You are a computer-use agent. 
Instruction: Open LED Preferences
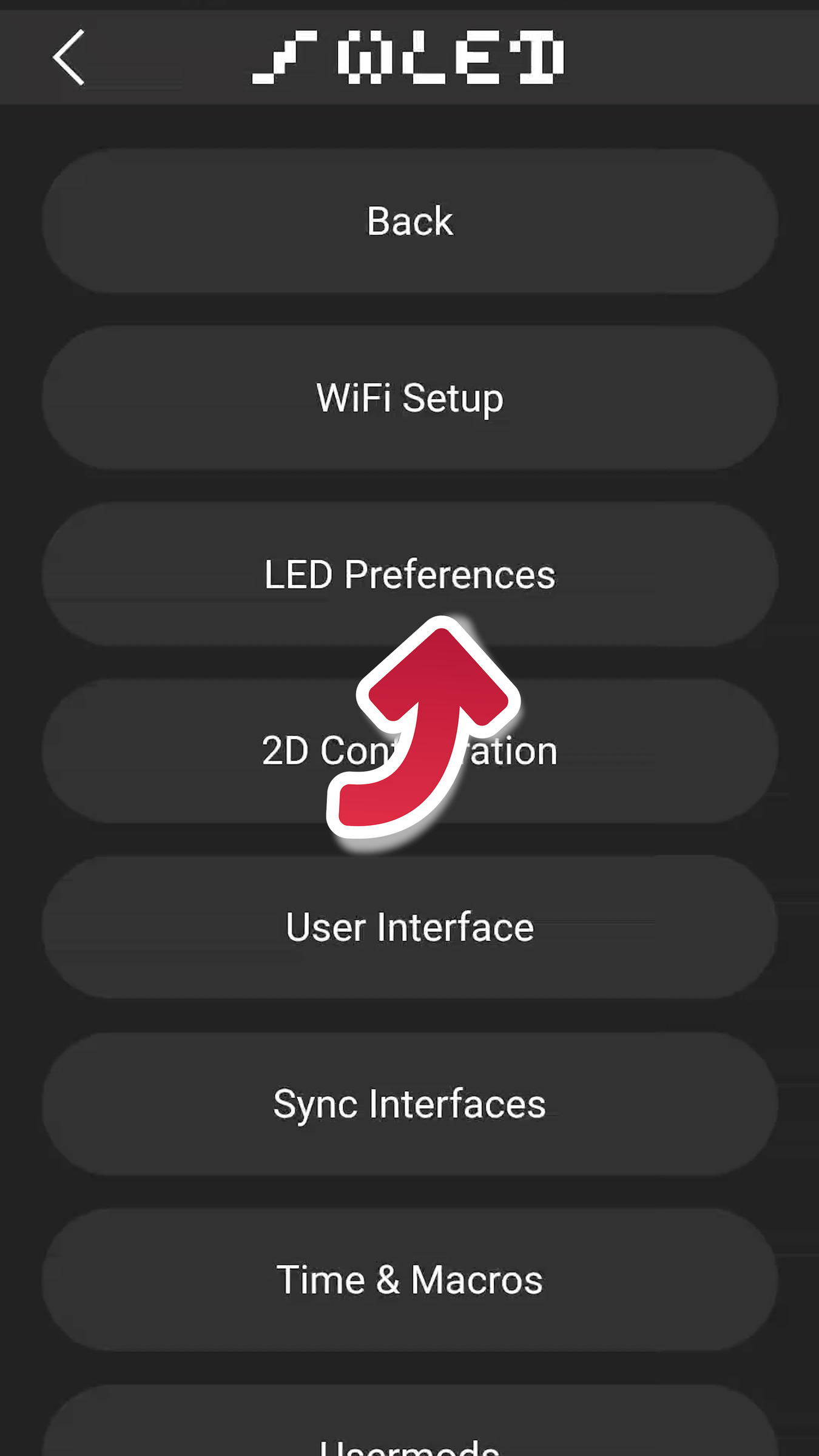click(x=410, y=574)
